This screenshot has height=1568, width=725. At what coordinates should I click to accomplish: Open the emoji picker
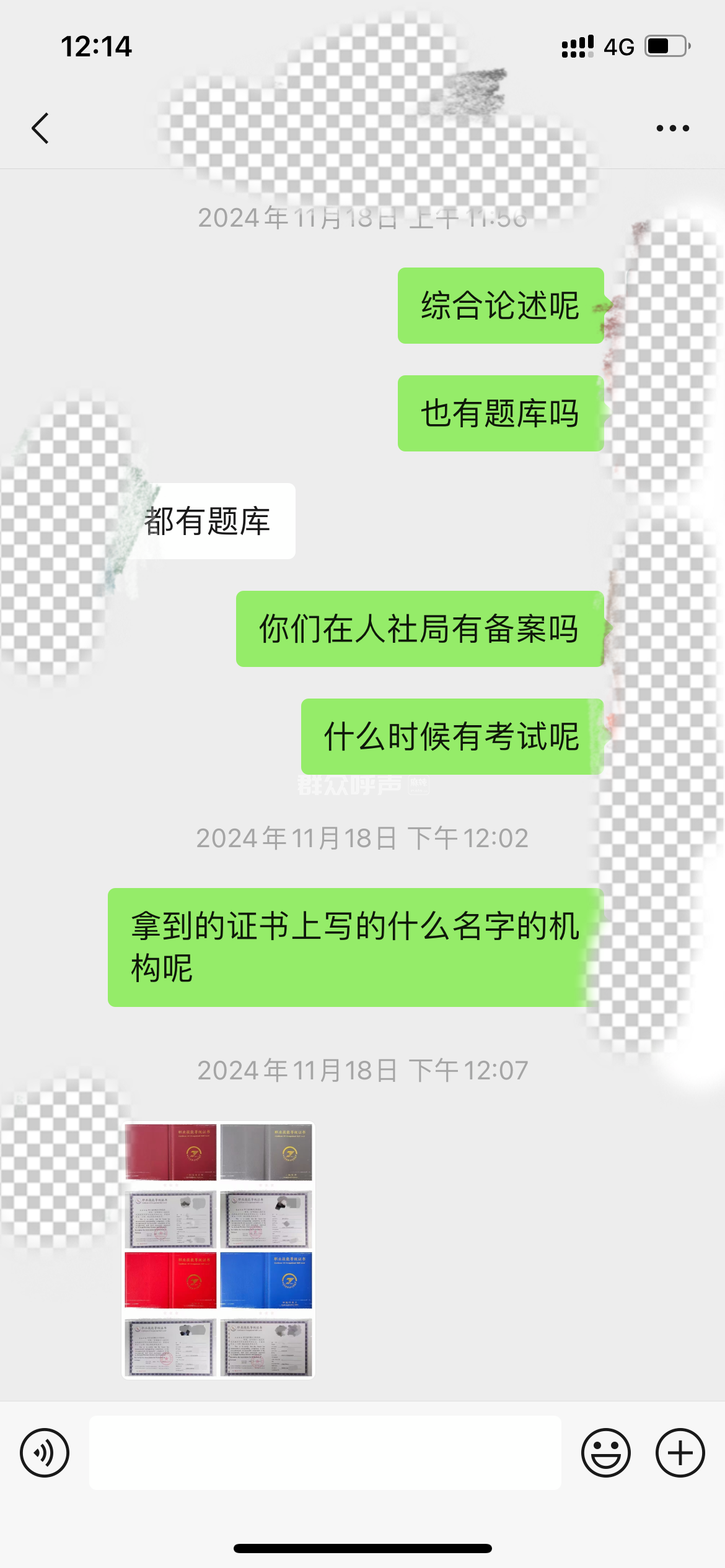(605, 1452)
